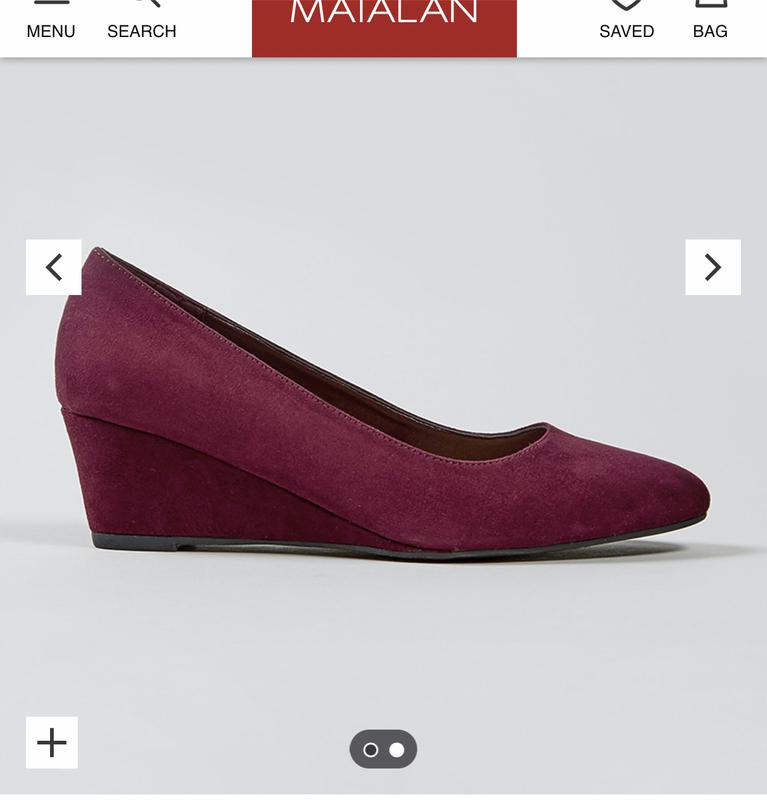Select the first image indicator dot

371,750
